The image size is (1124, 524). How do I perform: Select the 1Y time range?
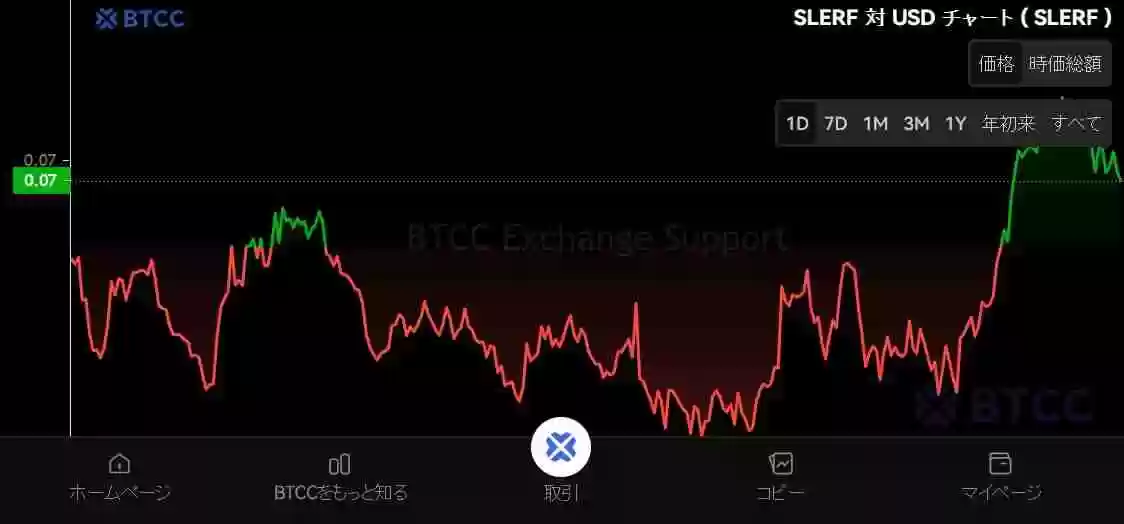(x=956, y=124)
